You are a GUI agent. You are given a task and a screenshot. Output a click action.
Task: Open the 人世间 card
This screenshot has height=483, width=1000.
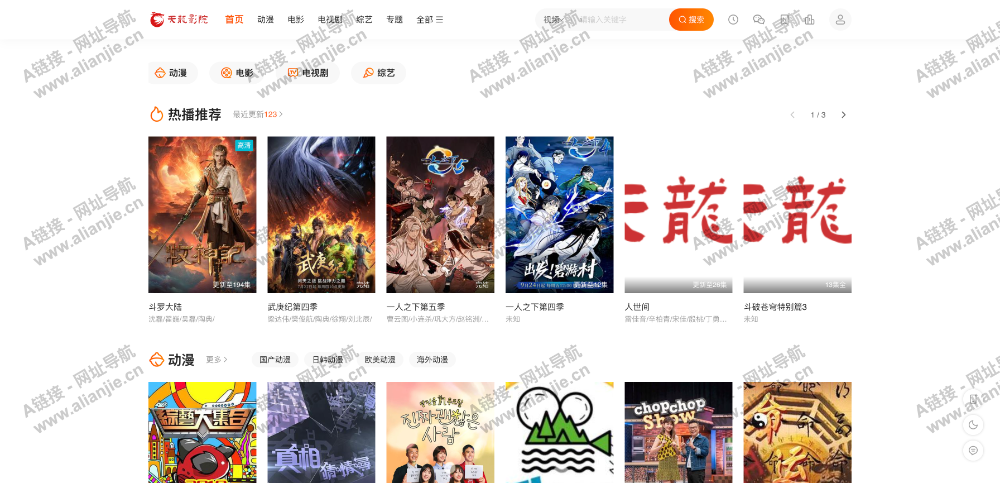pyautogui.click(x=678, y=214)
